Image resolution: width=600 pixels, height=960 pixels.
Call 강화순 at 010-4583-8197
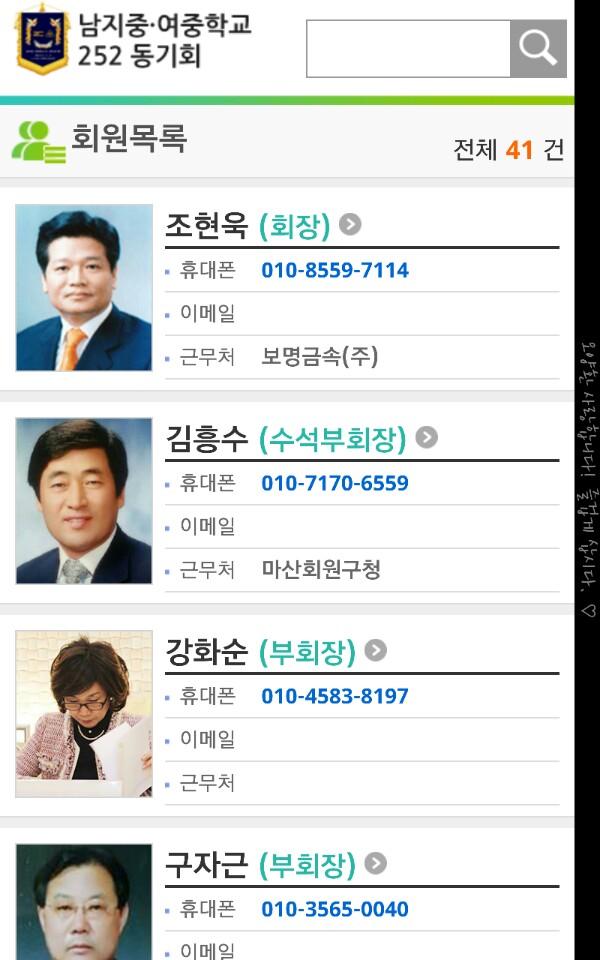335,697
